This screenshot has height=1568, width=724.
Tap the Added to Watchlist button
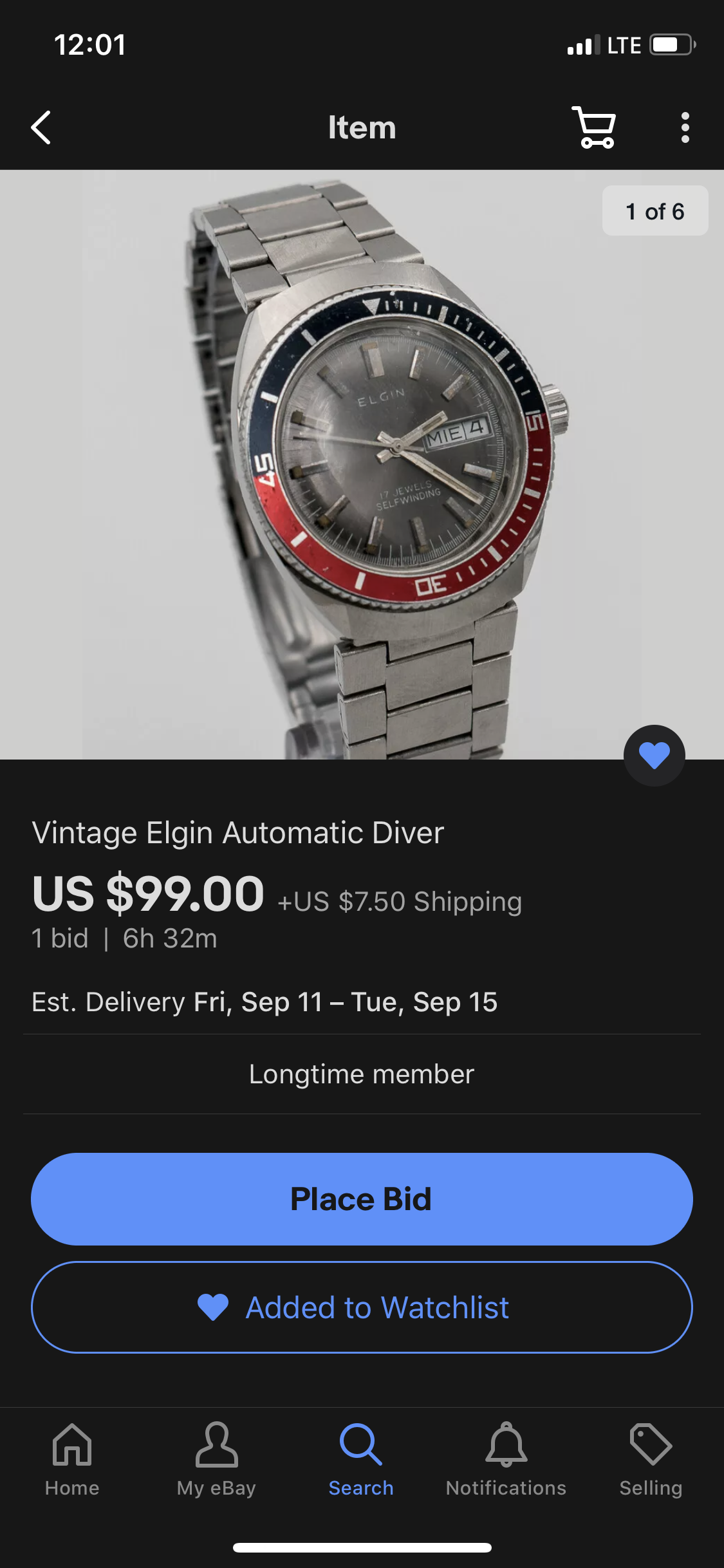(x=362, y=1307)
